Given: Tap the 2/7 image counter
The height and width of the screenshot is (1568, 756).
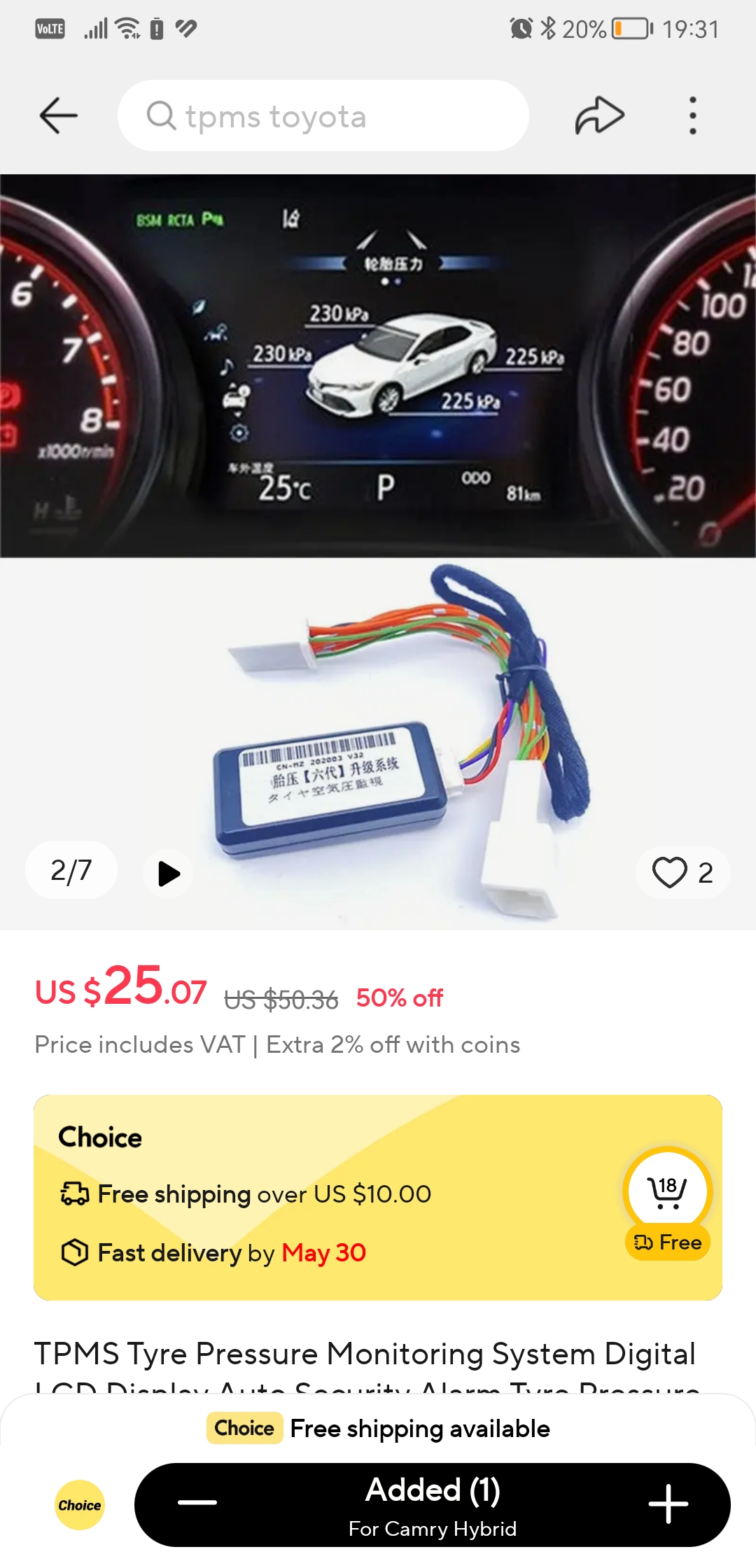Looking at the screenshot, I should point(70,871).
